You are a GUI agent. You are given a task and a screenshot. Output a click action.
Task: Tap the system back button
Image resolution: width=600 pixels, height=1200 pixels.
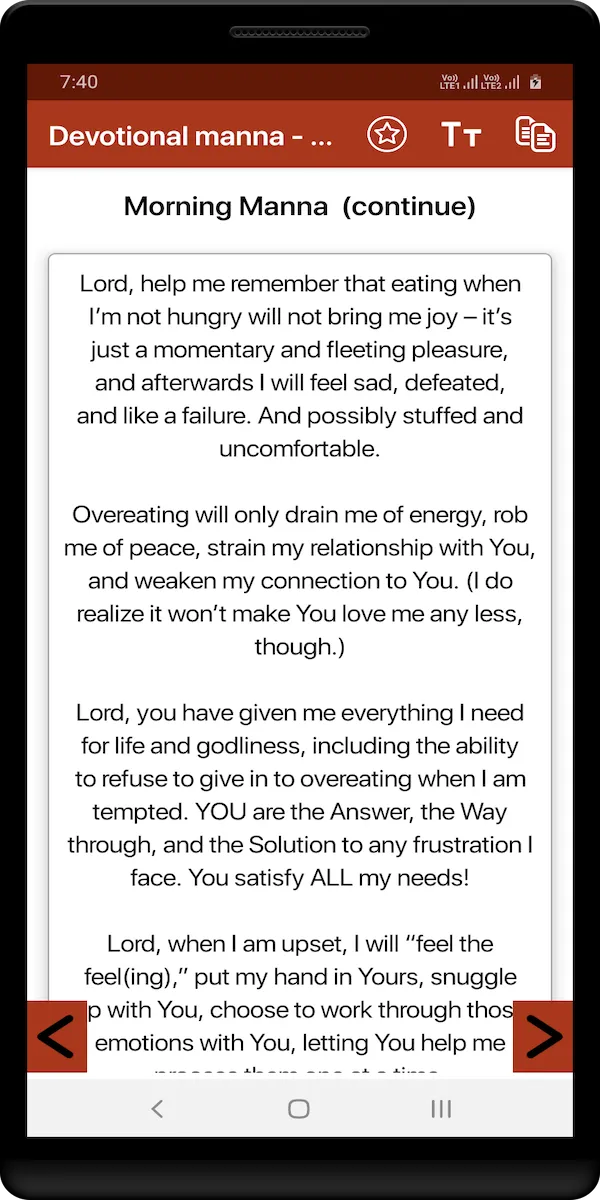(x=157, y=1108)
